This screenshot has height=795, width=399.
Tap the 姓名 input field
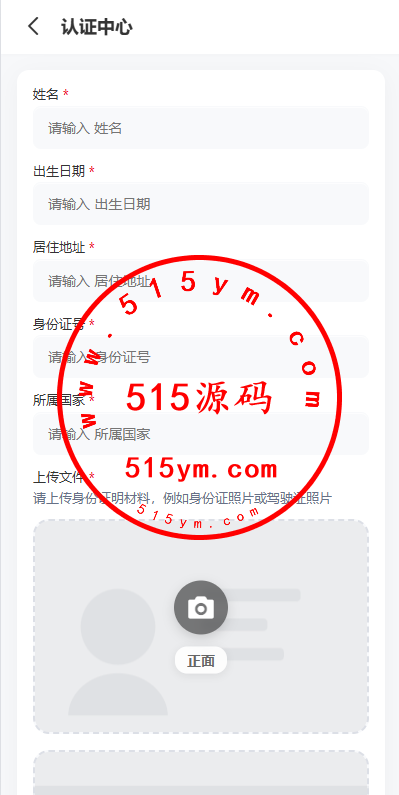pyautogui.click(x=201, y=128)
